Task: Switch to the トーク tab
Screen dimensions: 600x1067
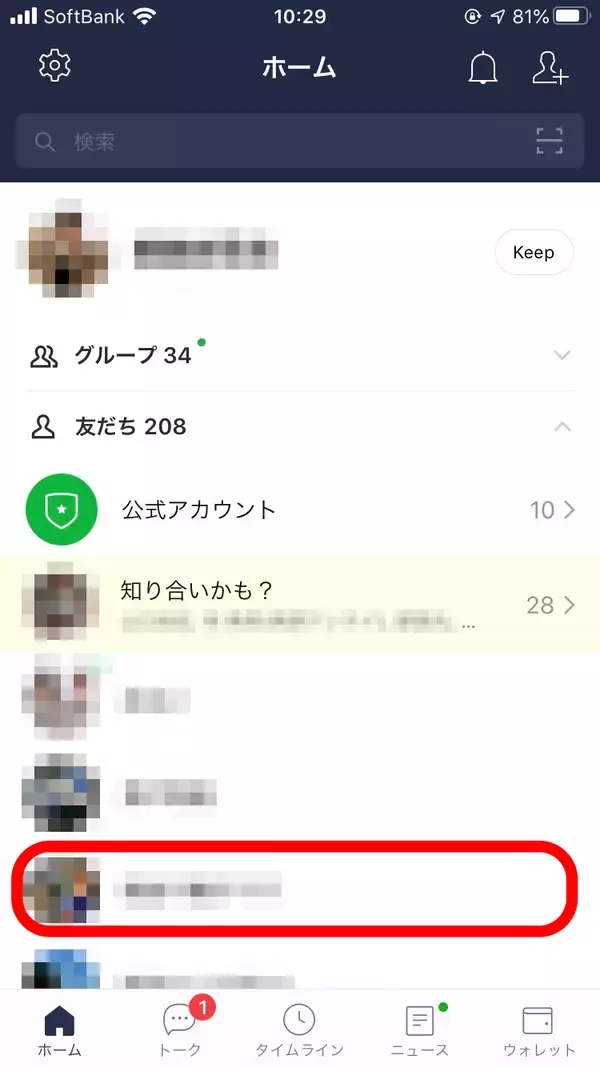Action: 180,1030
